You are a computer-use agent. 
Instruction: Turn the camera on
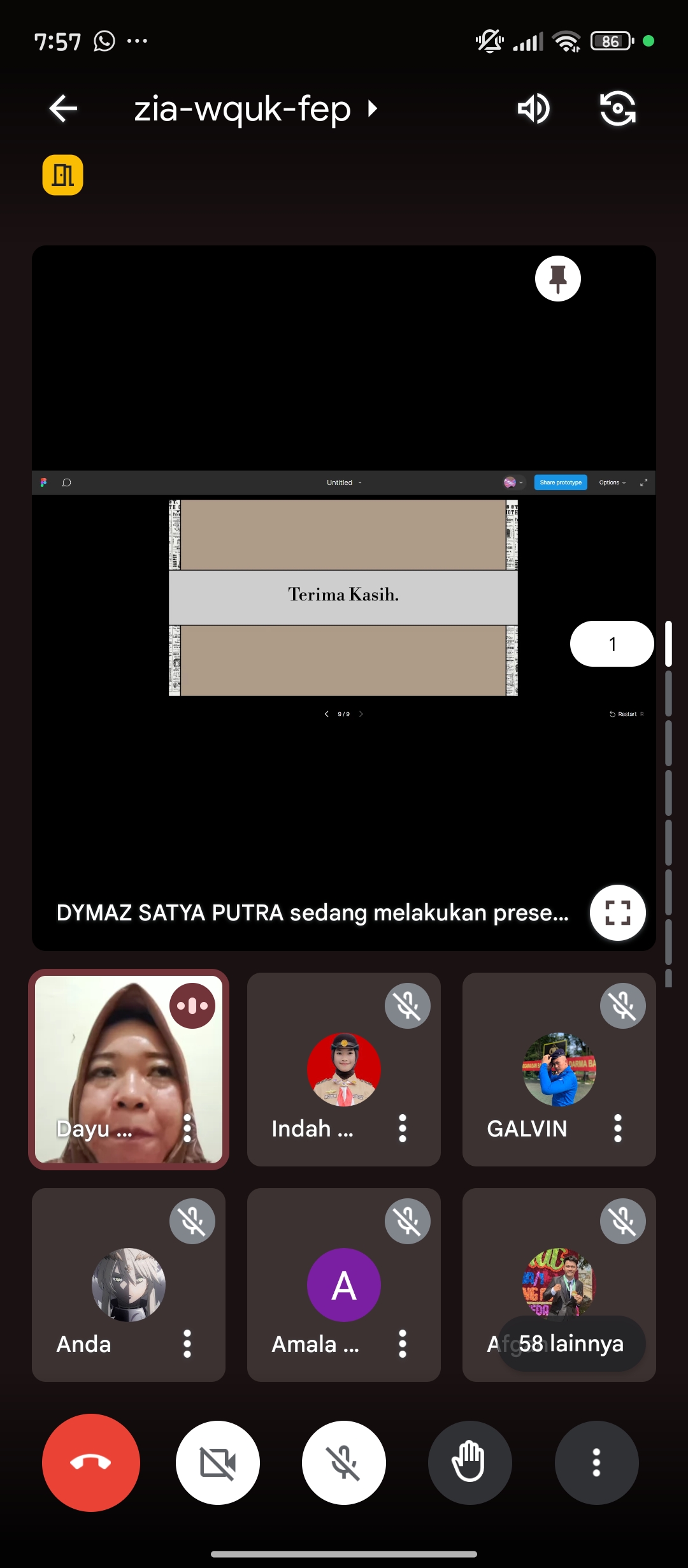[x=218, y=1462]
